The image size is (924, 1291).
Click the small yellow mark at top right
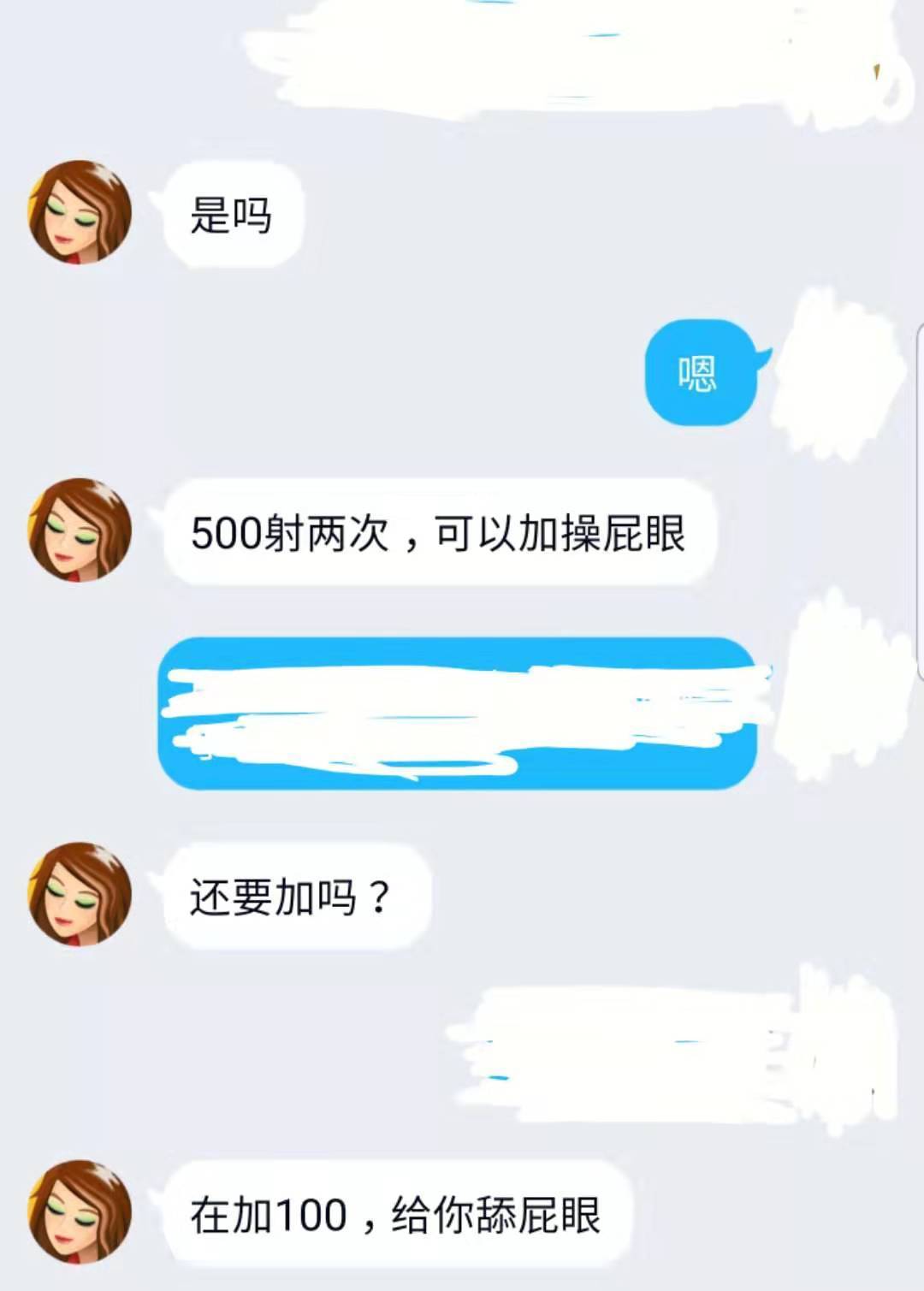tap(874, 73)
